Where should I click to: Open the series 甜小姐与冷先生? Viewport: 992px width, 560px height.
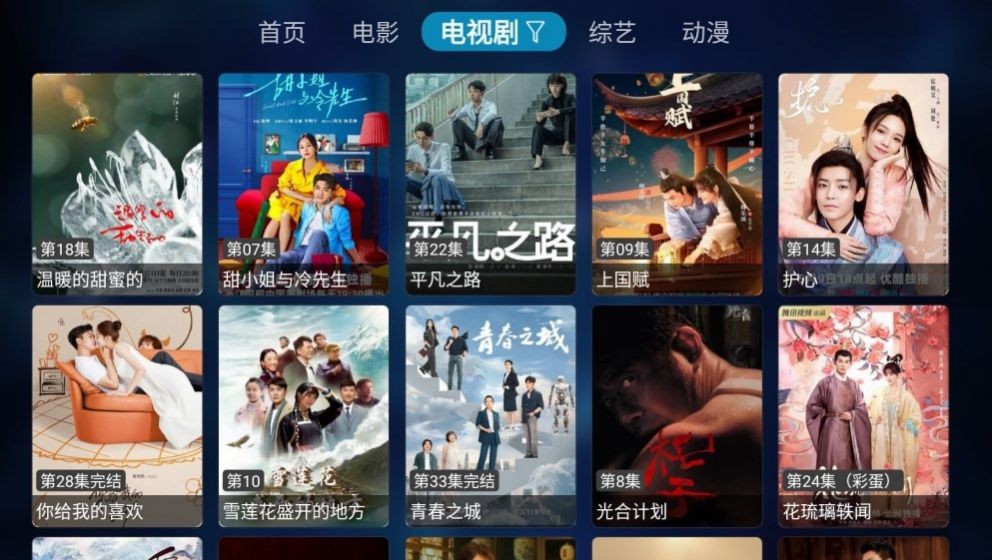click(x=304, y=184)
